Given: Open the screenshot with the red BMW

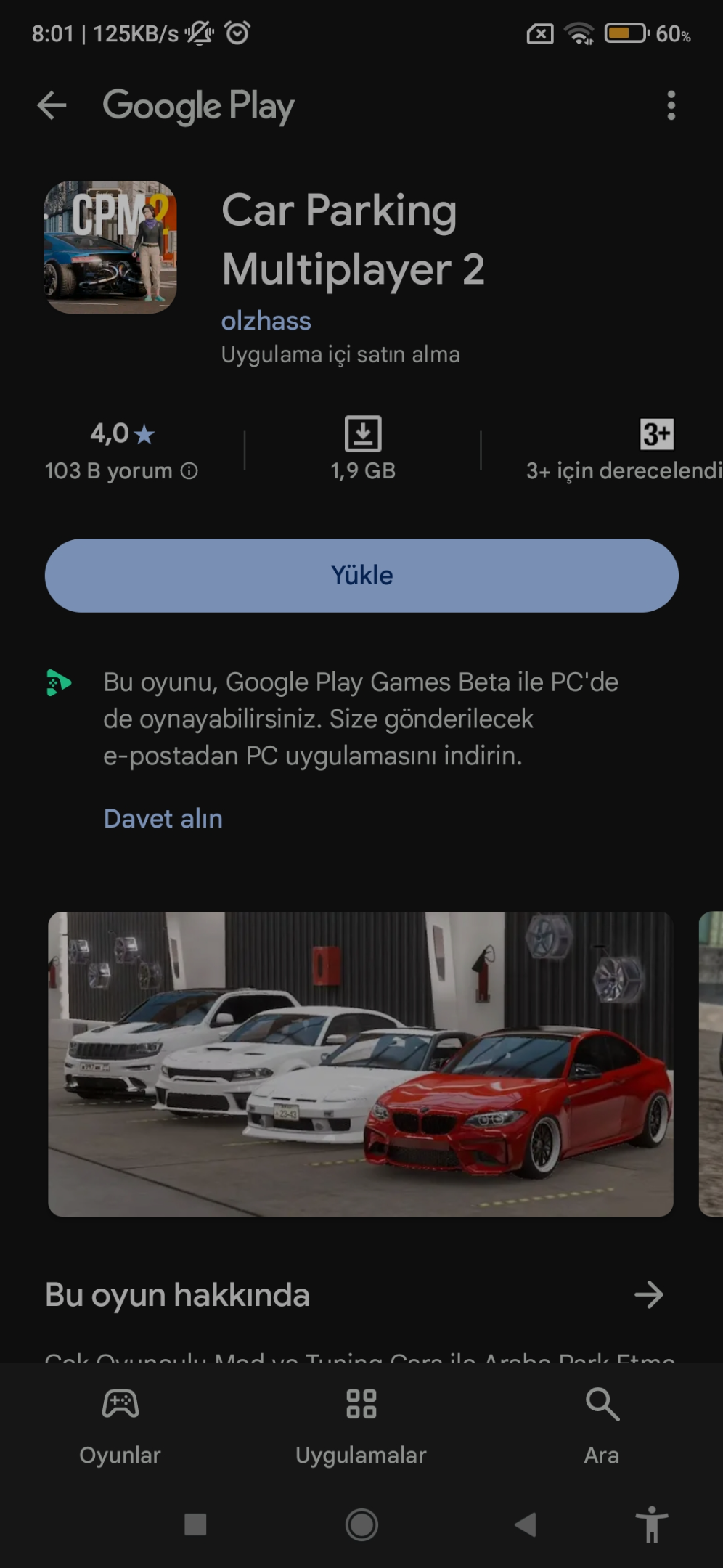Looking at the screenshot, I should click(361, 1063).
